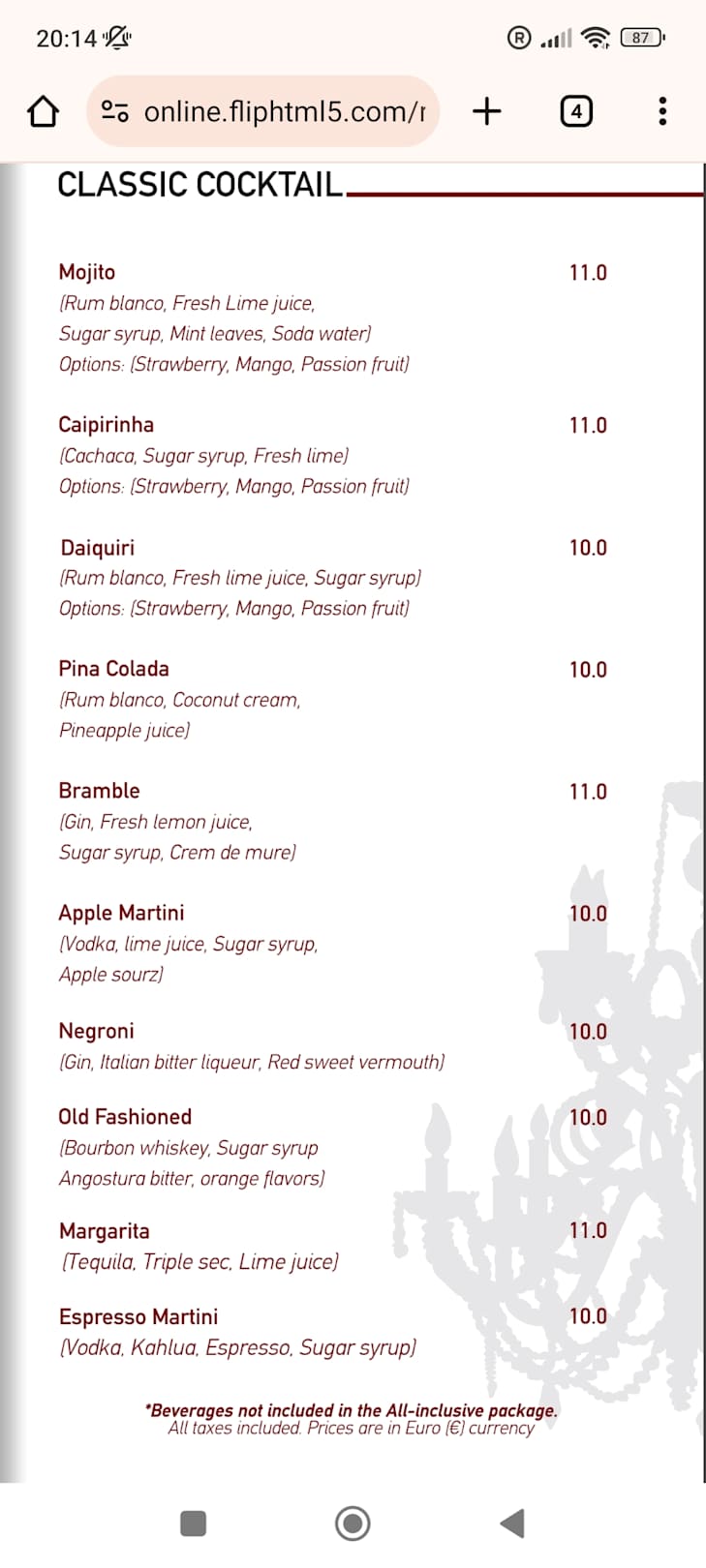Open recent apps with the square button

click(194, 1523)
